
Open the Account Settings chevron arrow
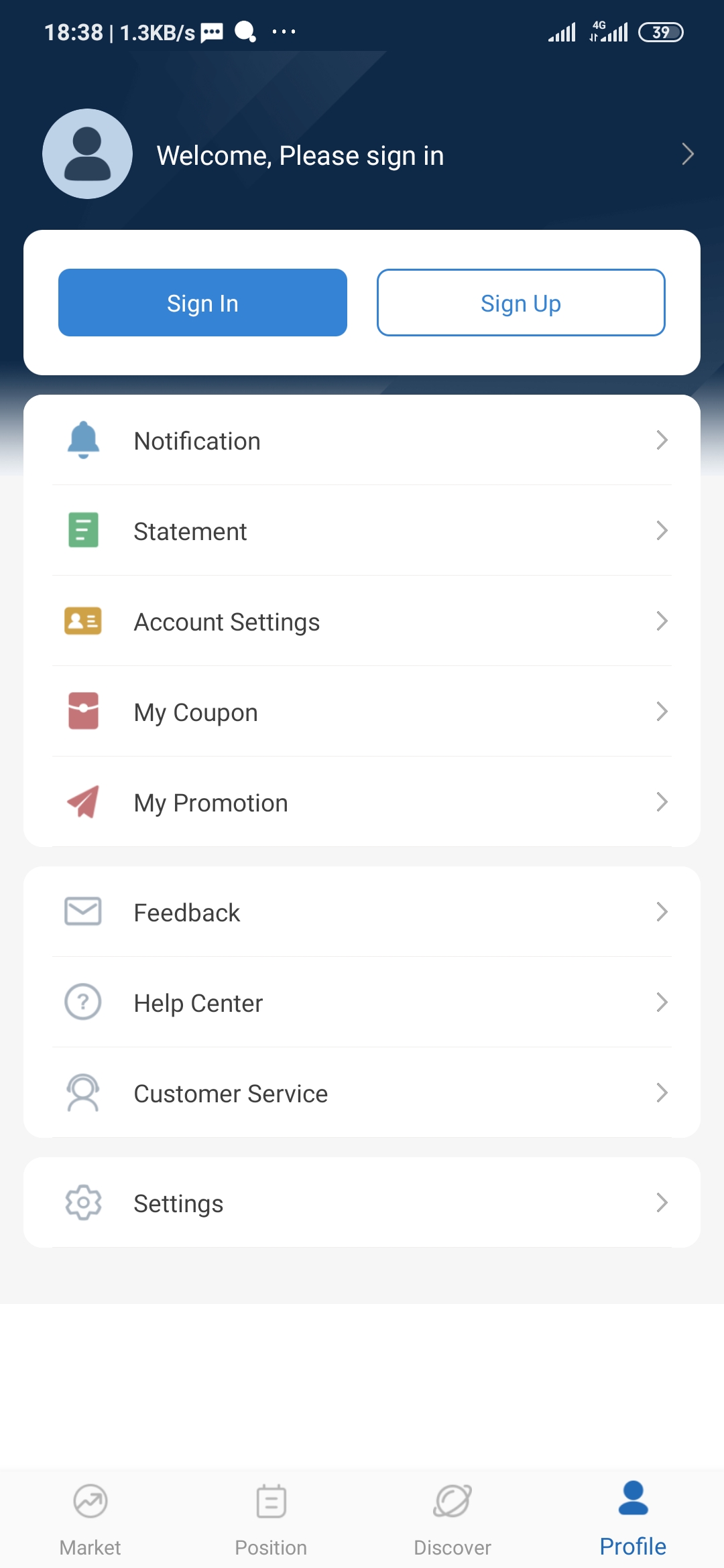coord(662,621)
